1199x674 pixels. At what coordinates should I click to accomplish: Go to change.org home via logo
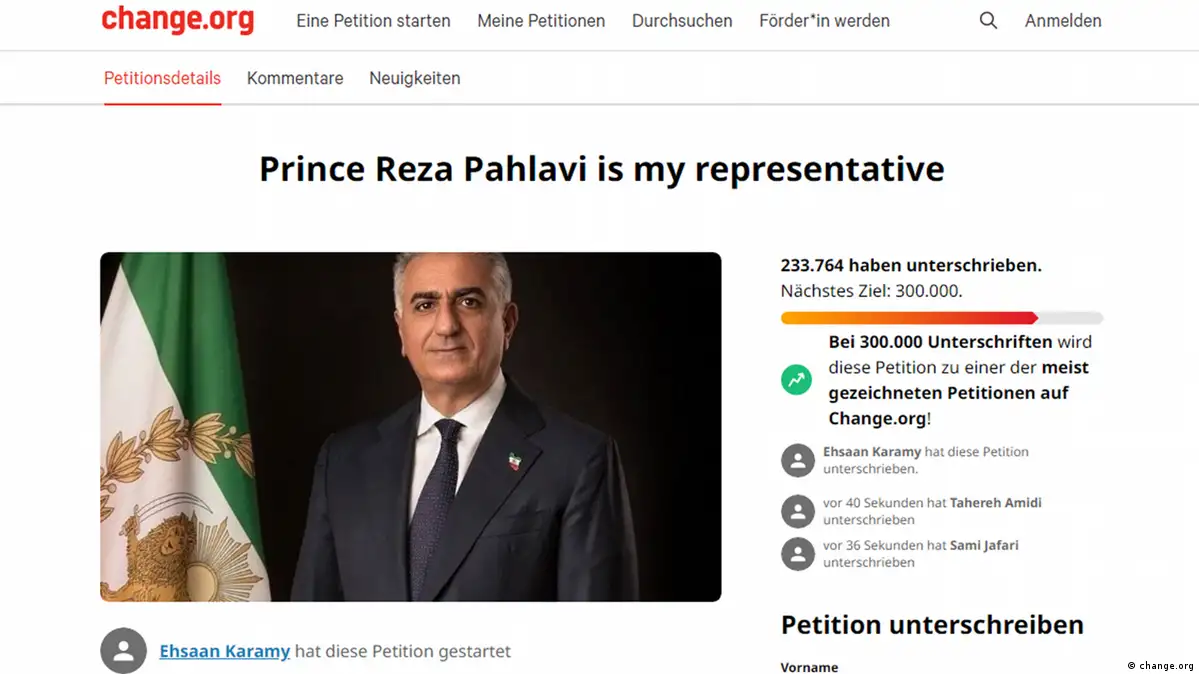coord(177,20)
